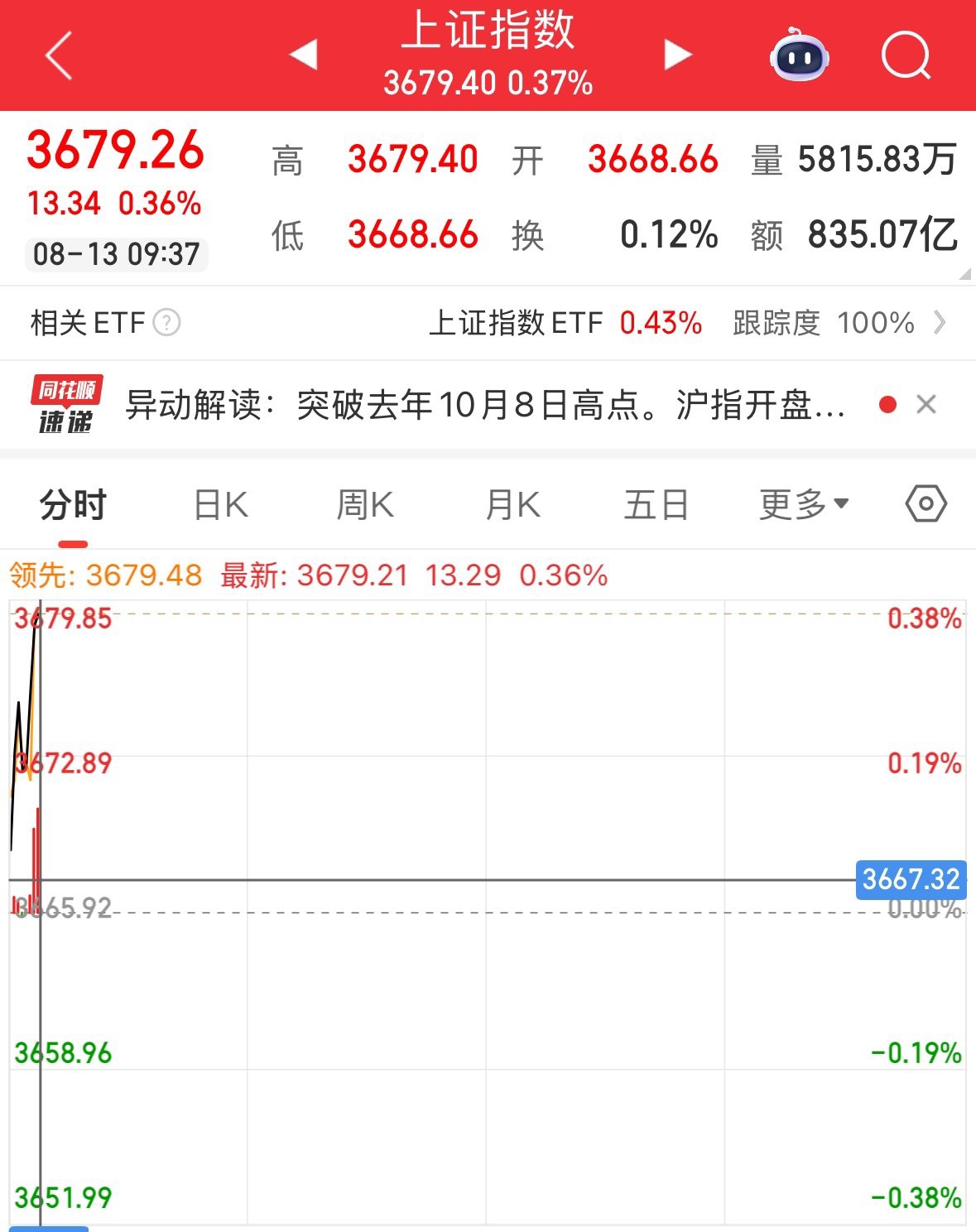
Task: Select the 分时 chart tab
Action: coord(73,504)
